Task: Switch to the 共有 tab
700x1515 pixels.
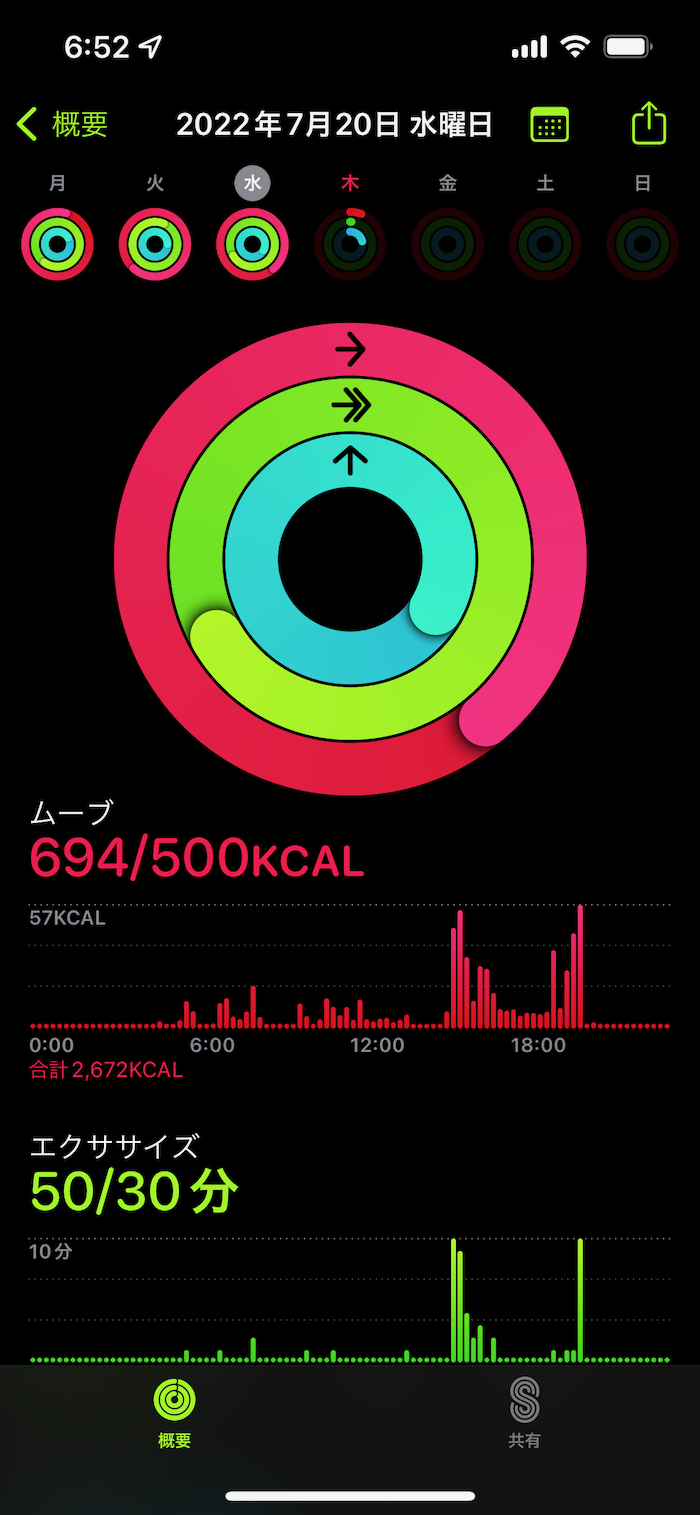Action: click(x=524, y=1412)
